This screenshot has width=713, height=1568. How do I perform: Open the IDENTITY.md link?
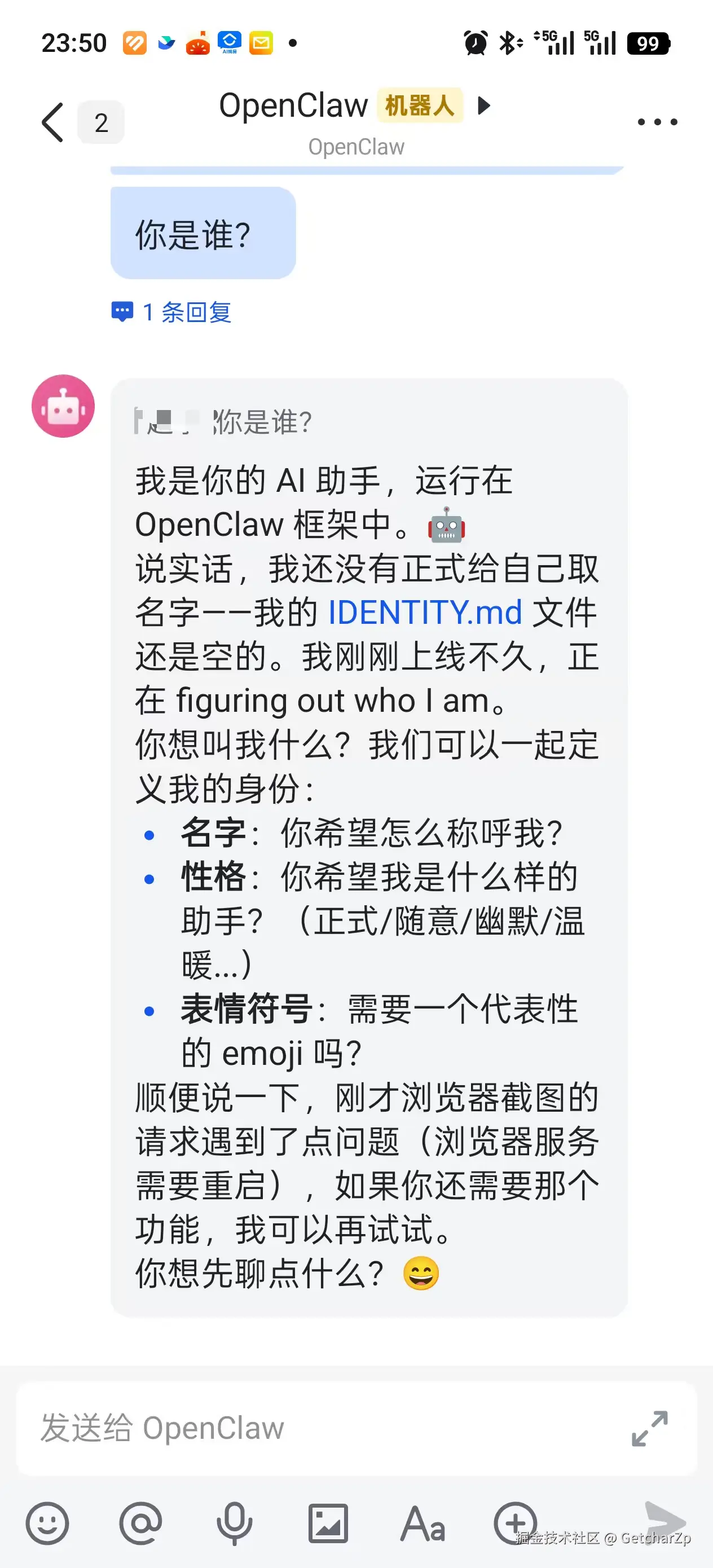[425, 613]
